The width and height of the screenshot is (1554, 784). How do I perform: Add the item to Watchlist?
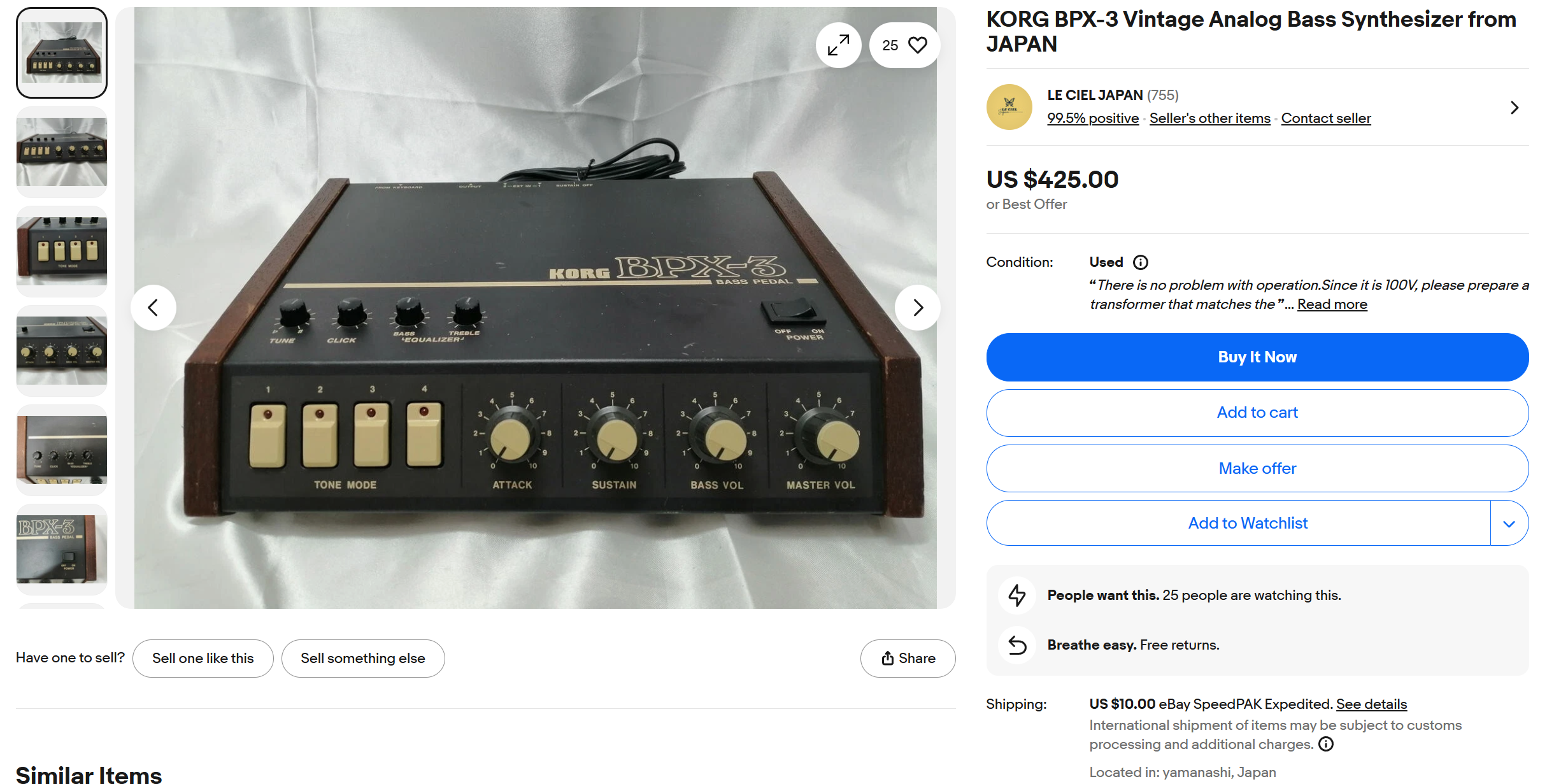1246,524
